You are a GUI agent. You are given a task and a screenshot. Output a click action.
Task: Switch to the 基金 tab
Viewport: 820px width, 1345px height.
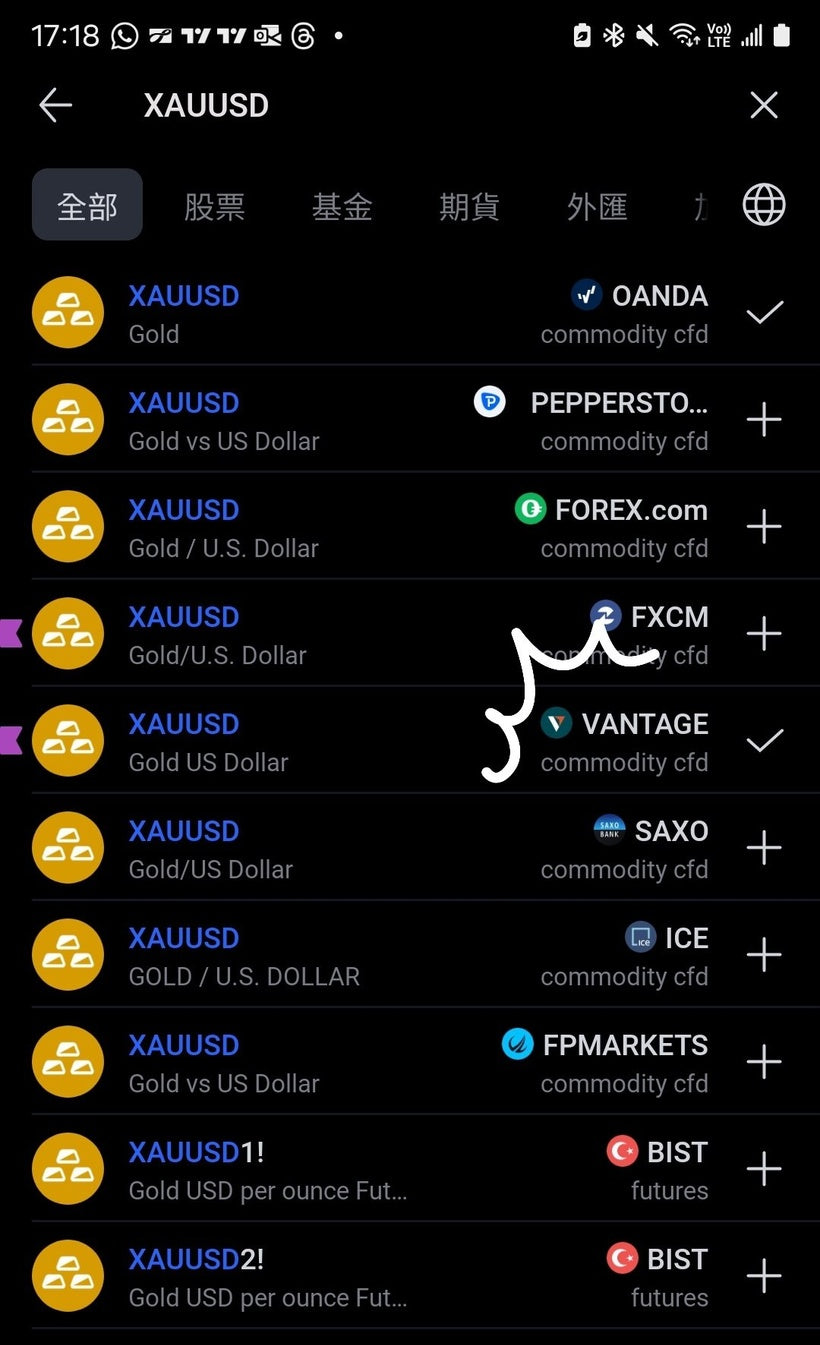[342, 207]
